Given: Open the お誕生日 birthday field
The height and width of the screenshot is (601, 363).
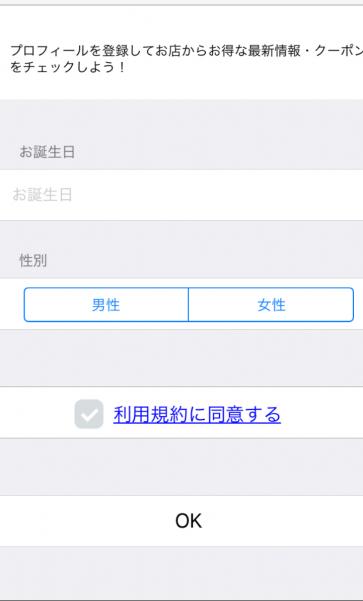Looking at the screenshot, I should point(181,195).
